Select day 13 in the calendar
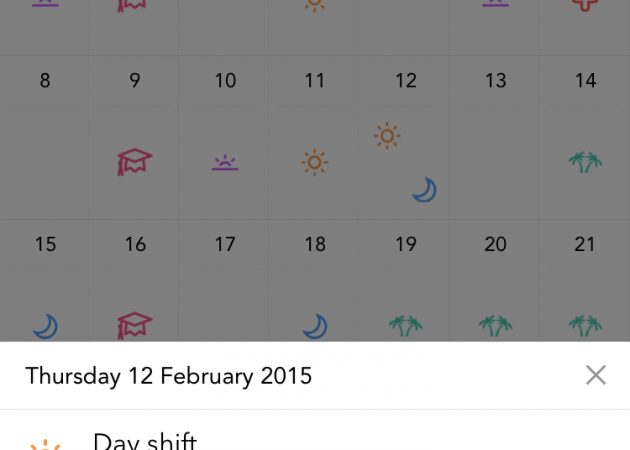 [x=495, y=135]
